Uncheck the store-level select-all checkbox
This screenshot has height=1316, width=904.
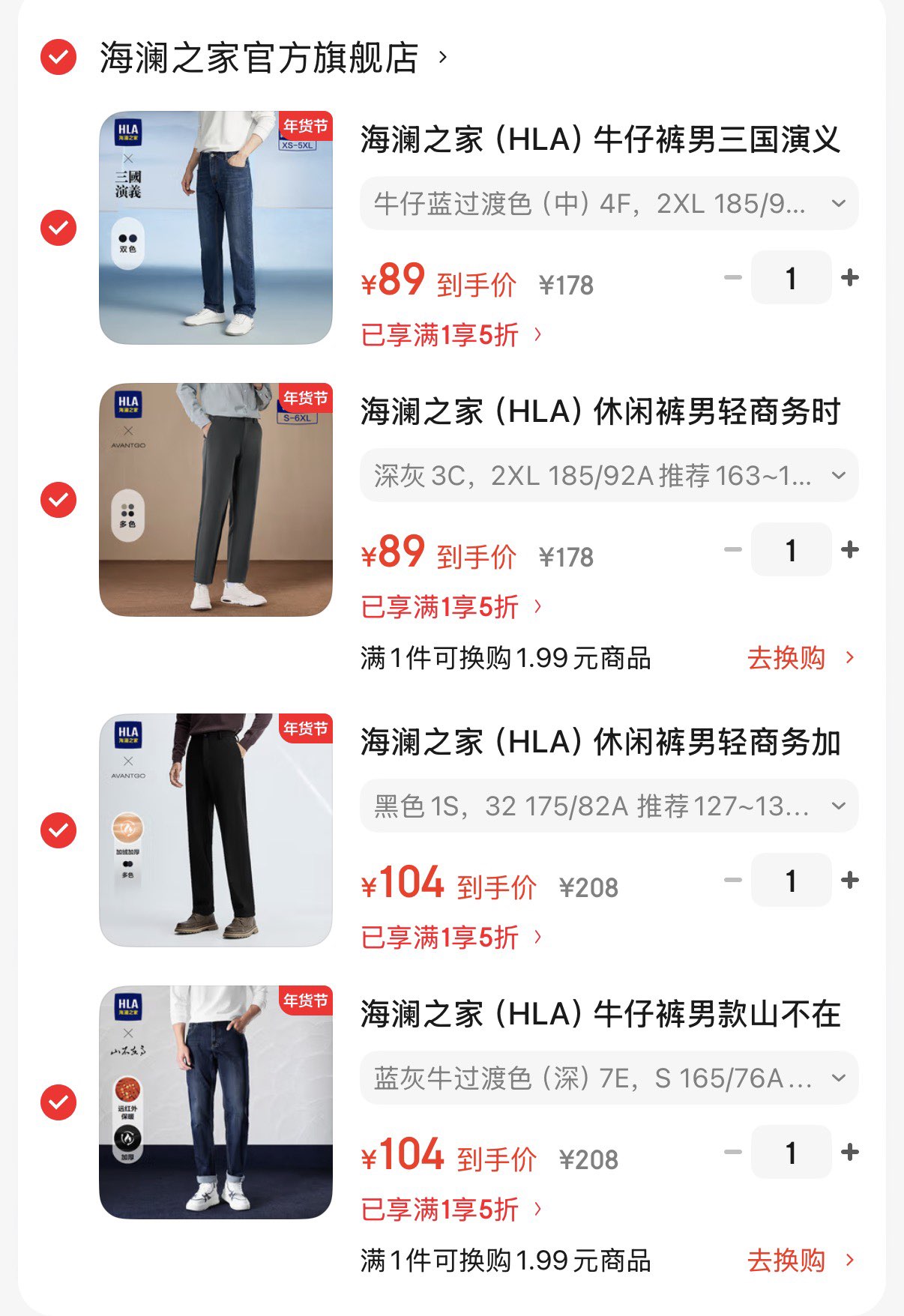(x=58, y=58)
